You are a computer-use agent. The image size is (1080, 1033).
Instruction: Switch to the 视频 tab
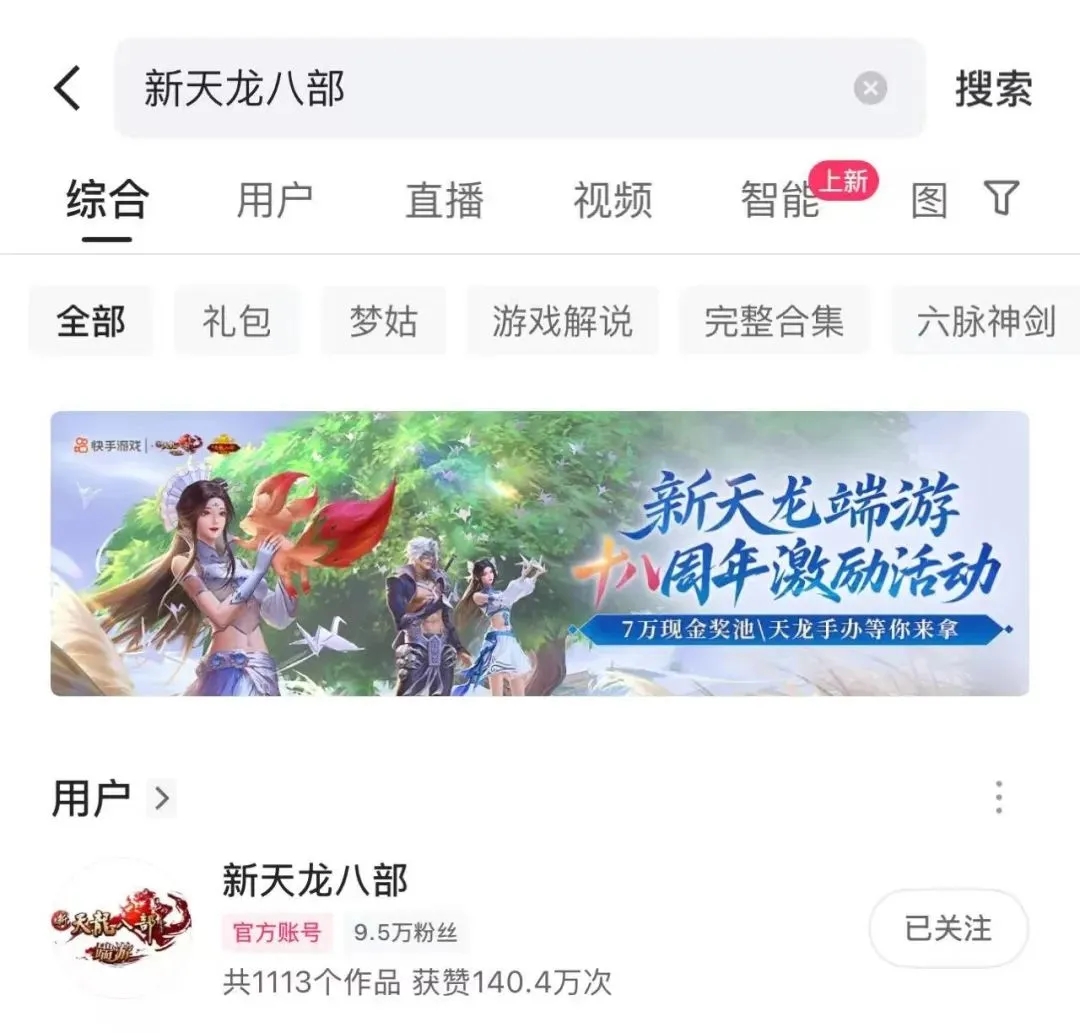click(612, 199)
